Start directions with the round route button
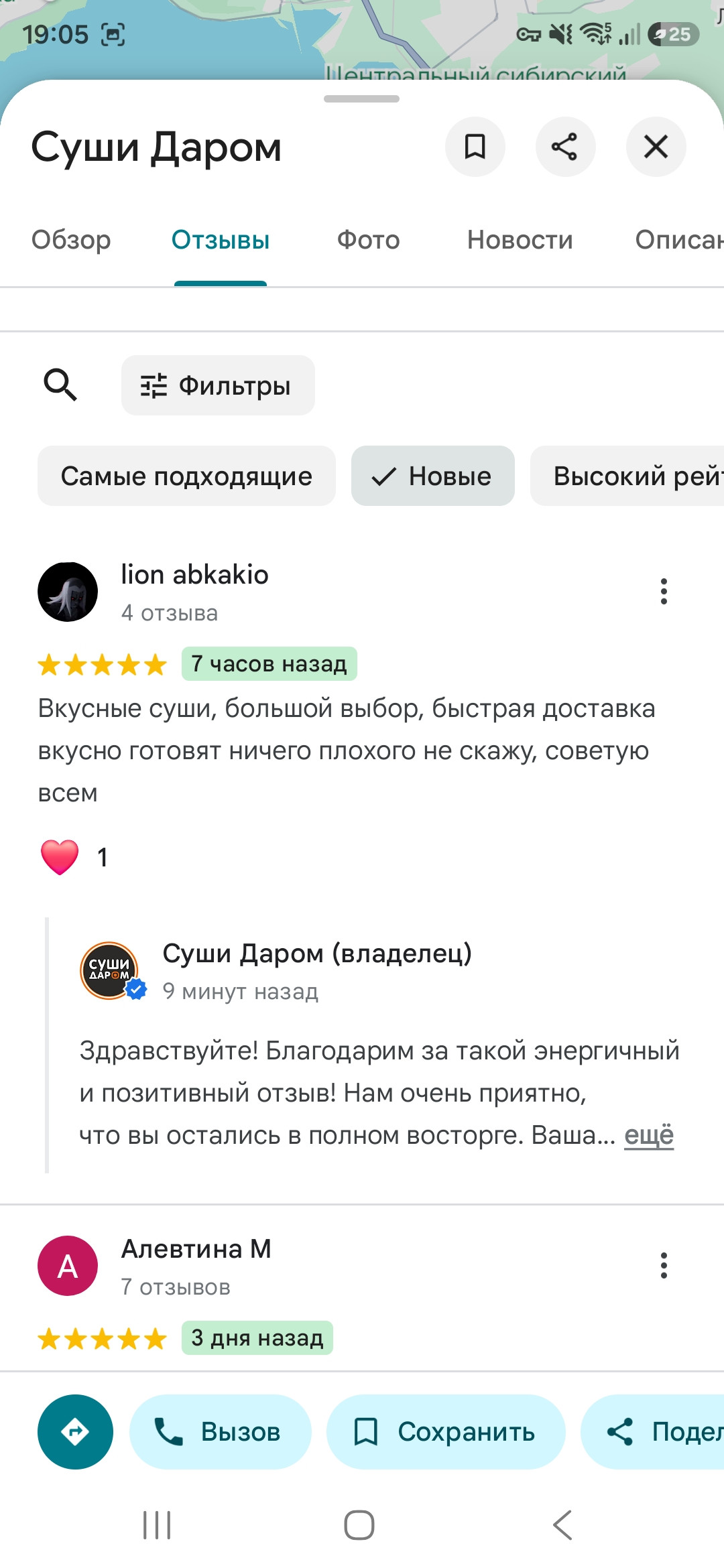Screen dimensions: 724x1568 pyautogui.click(x=75, y=1432)
